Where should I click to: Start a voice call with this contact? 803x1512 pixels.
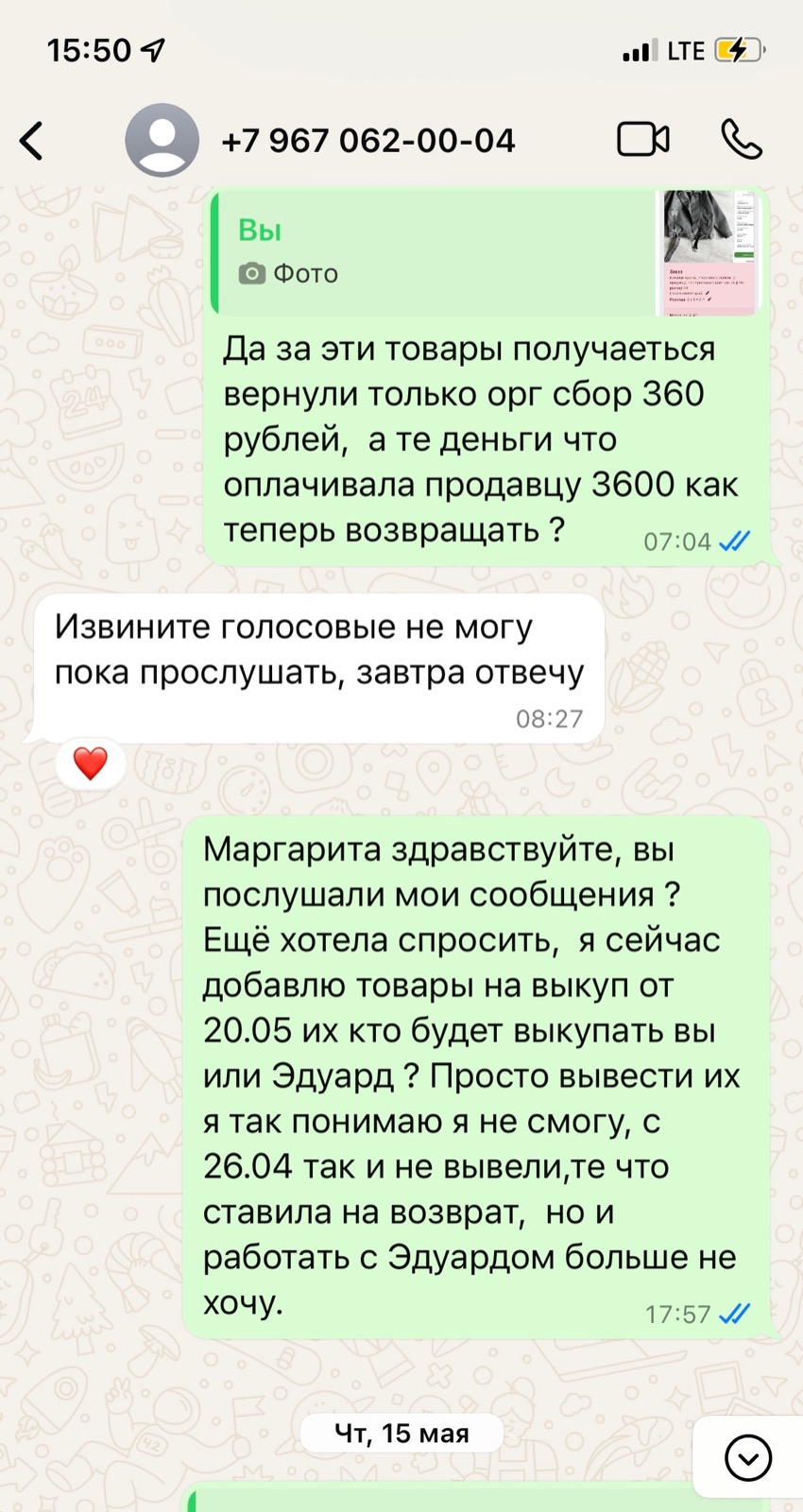[x=742, y=140]
